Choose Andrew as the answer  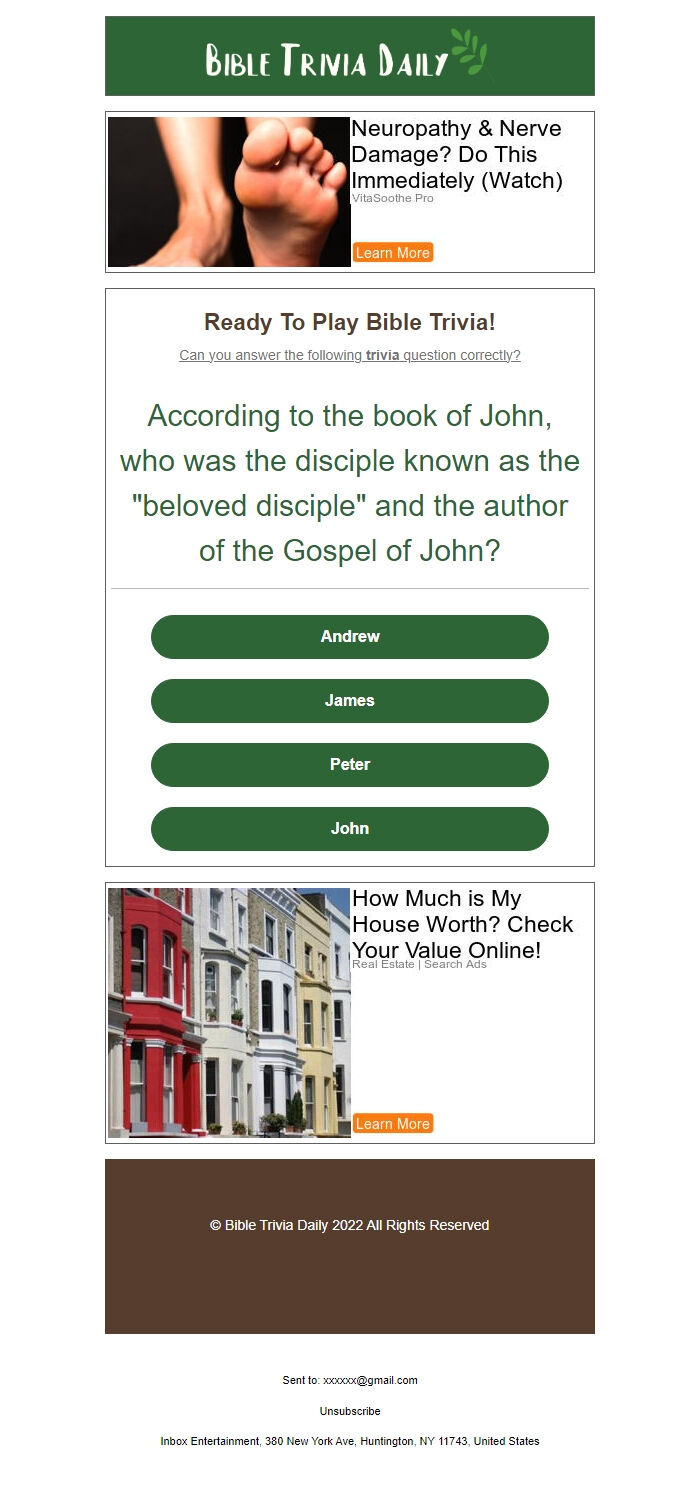(x=350, y=637)
